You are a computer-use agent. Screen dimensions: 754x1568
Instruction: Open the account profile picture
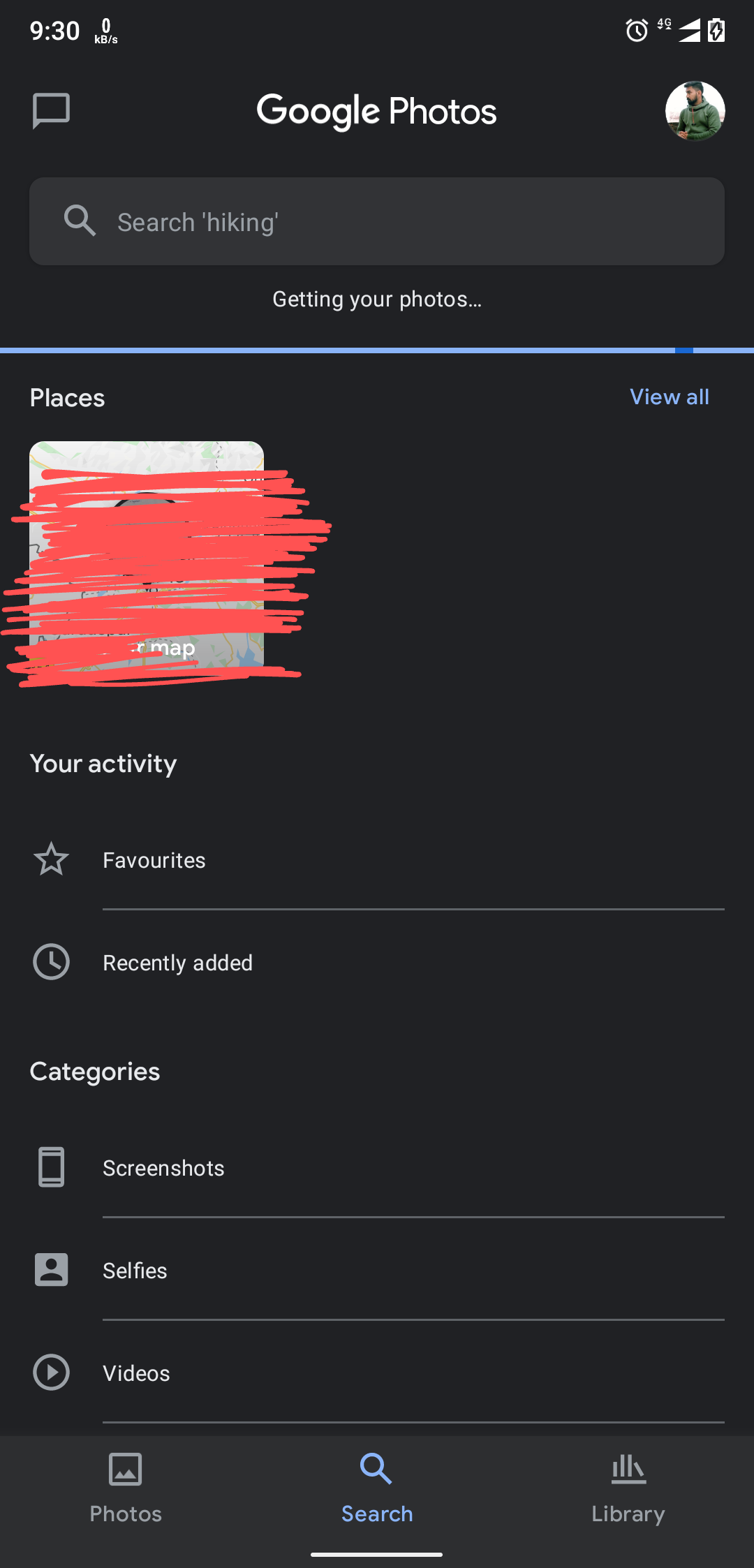(x=695, y=111)
